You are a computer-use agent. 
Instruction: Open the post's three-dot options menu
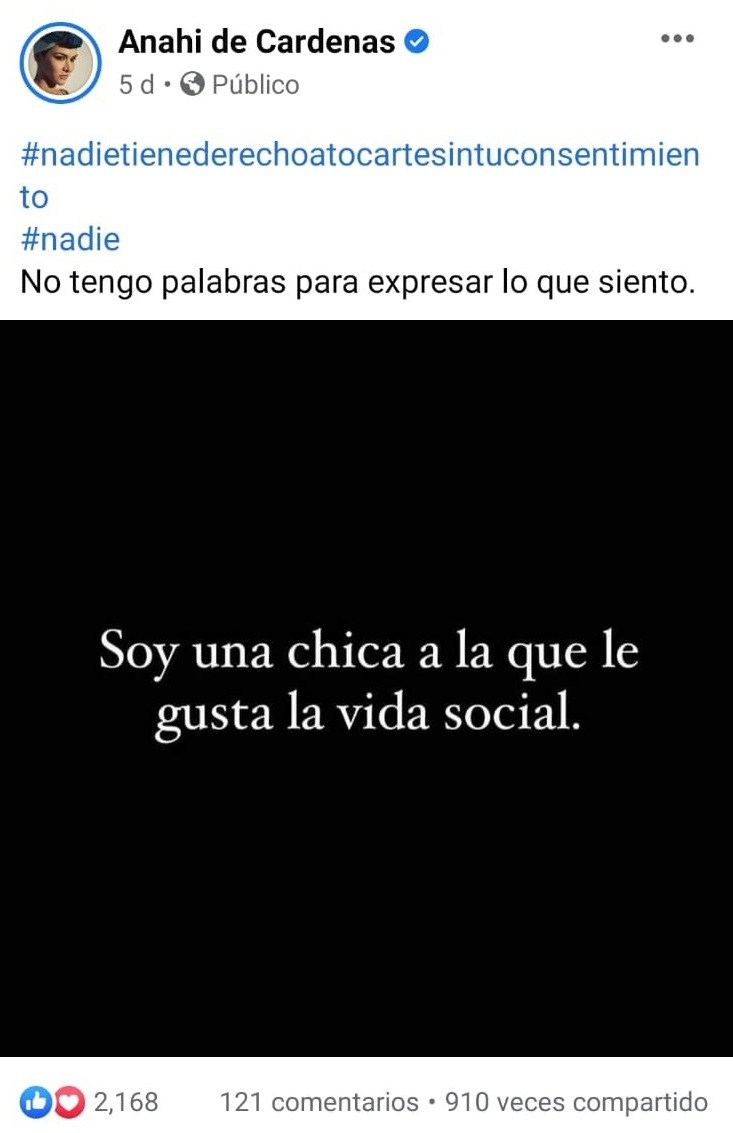(x=677, y=39)
